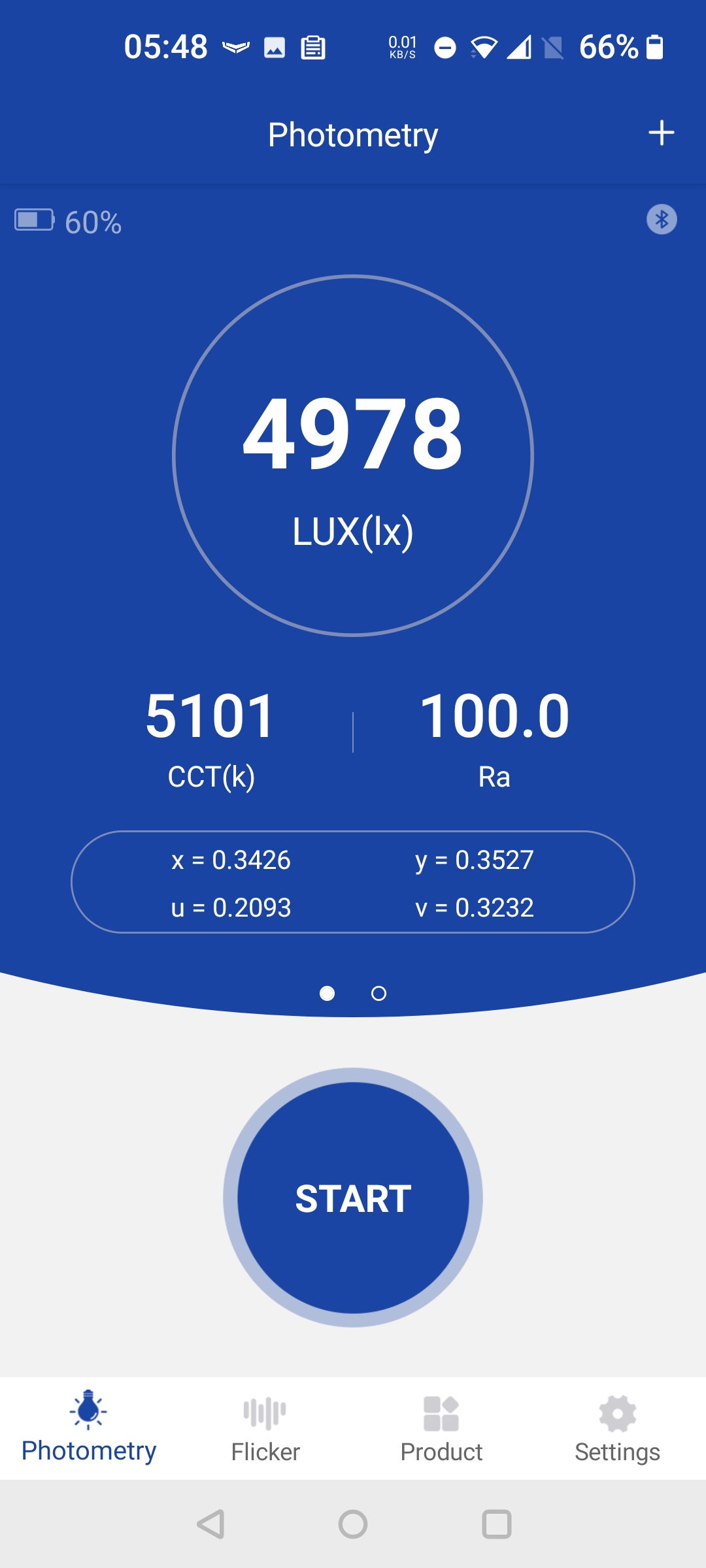Return to the phone home screen
This screenshot has width=706, height=1568.
coord(353,1524)
